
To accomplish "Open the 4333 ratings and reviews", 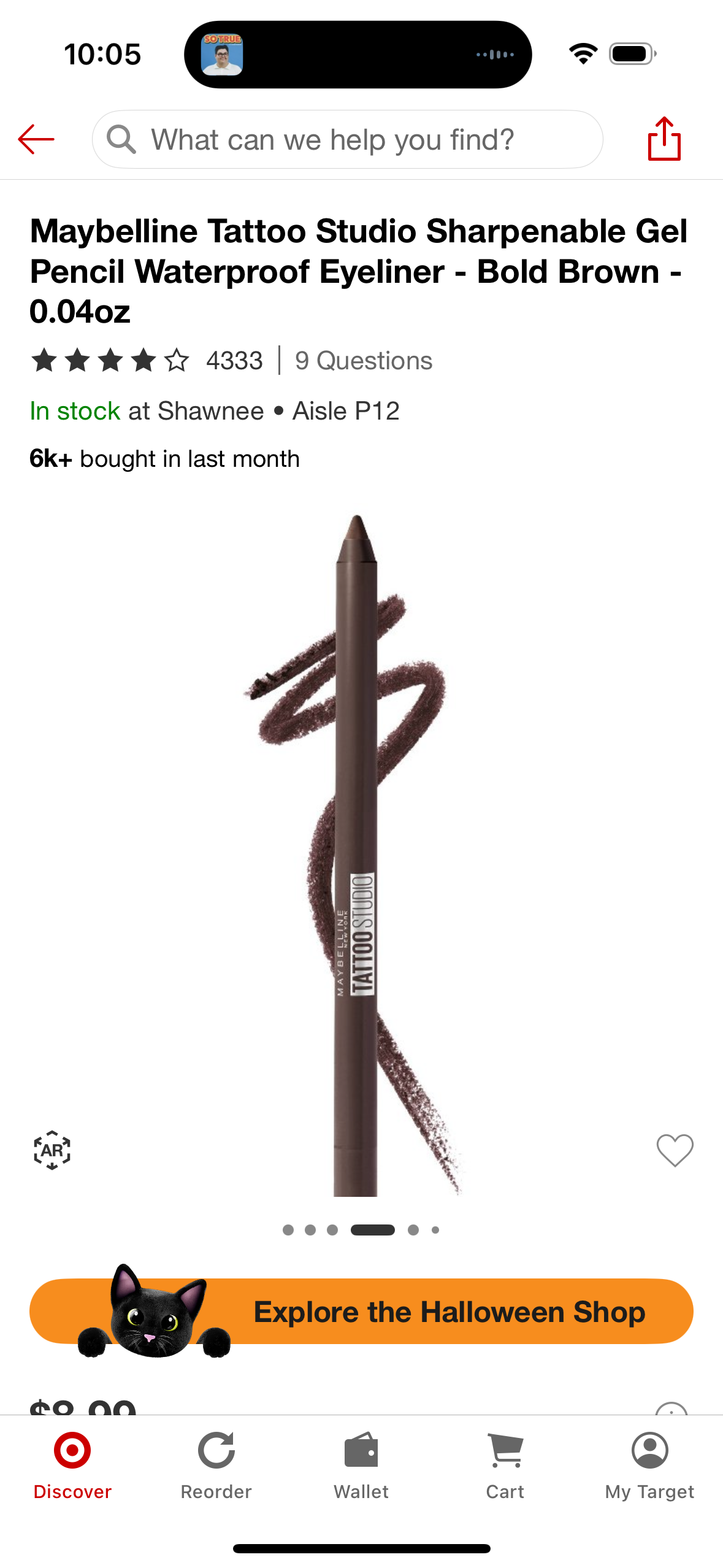I will point(147,360).
